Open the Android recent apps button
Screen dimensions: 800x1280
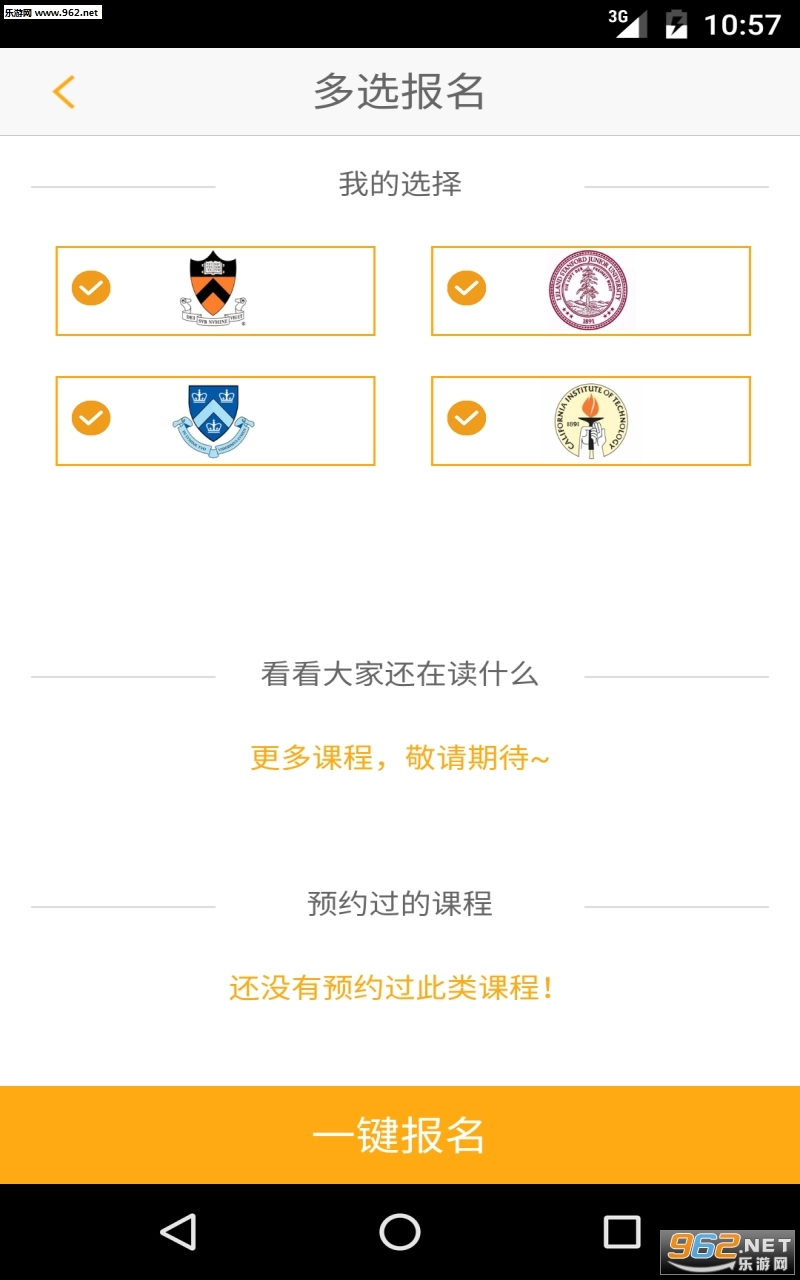pos(622,1231)
